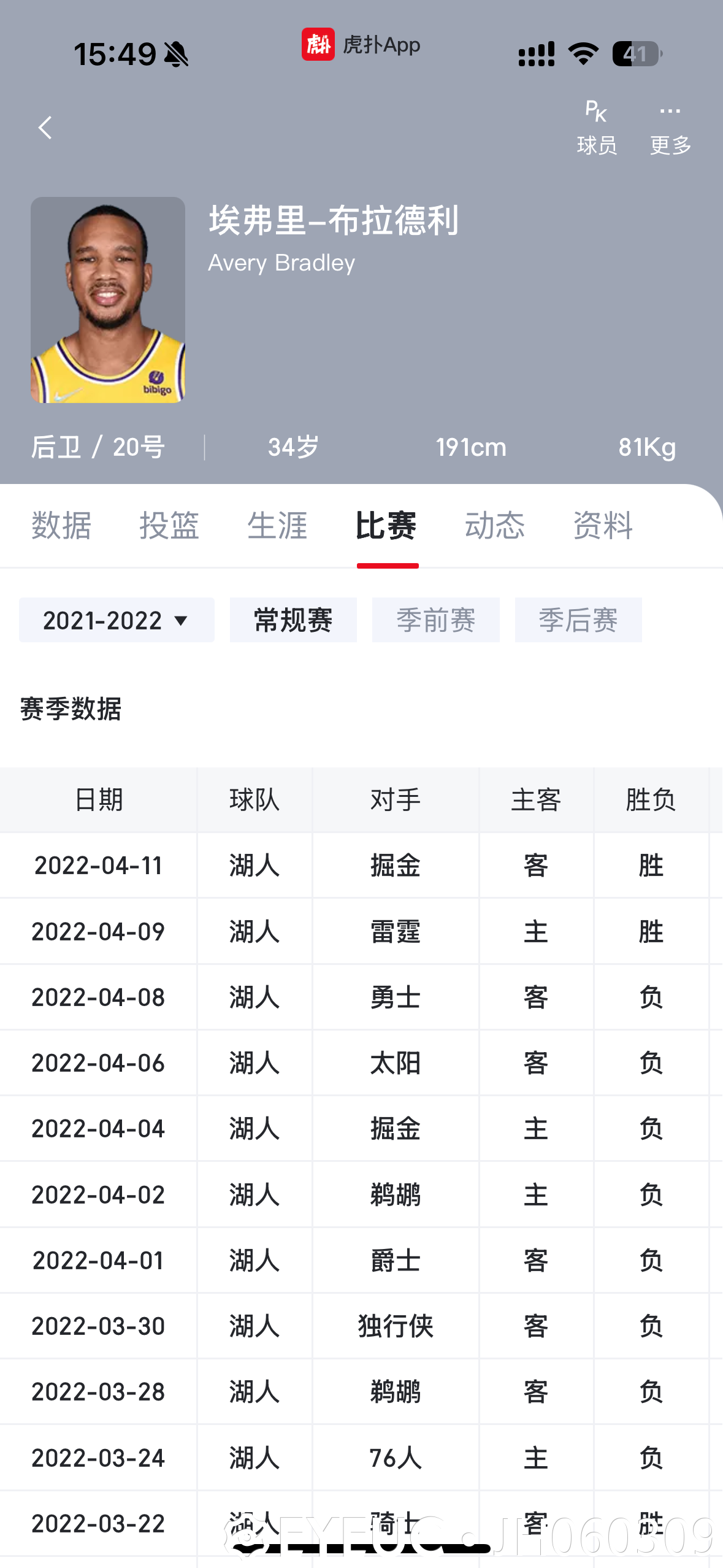723x1568 pixels.
Task: Tap Avery Bradley's profile photo
Action: click(x=108, y=300)
